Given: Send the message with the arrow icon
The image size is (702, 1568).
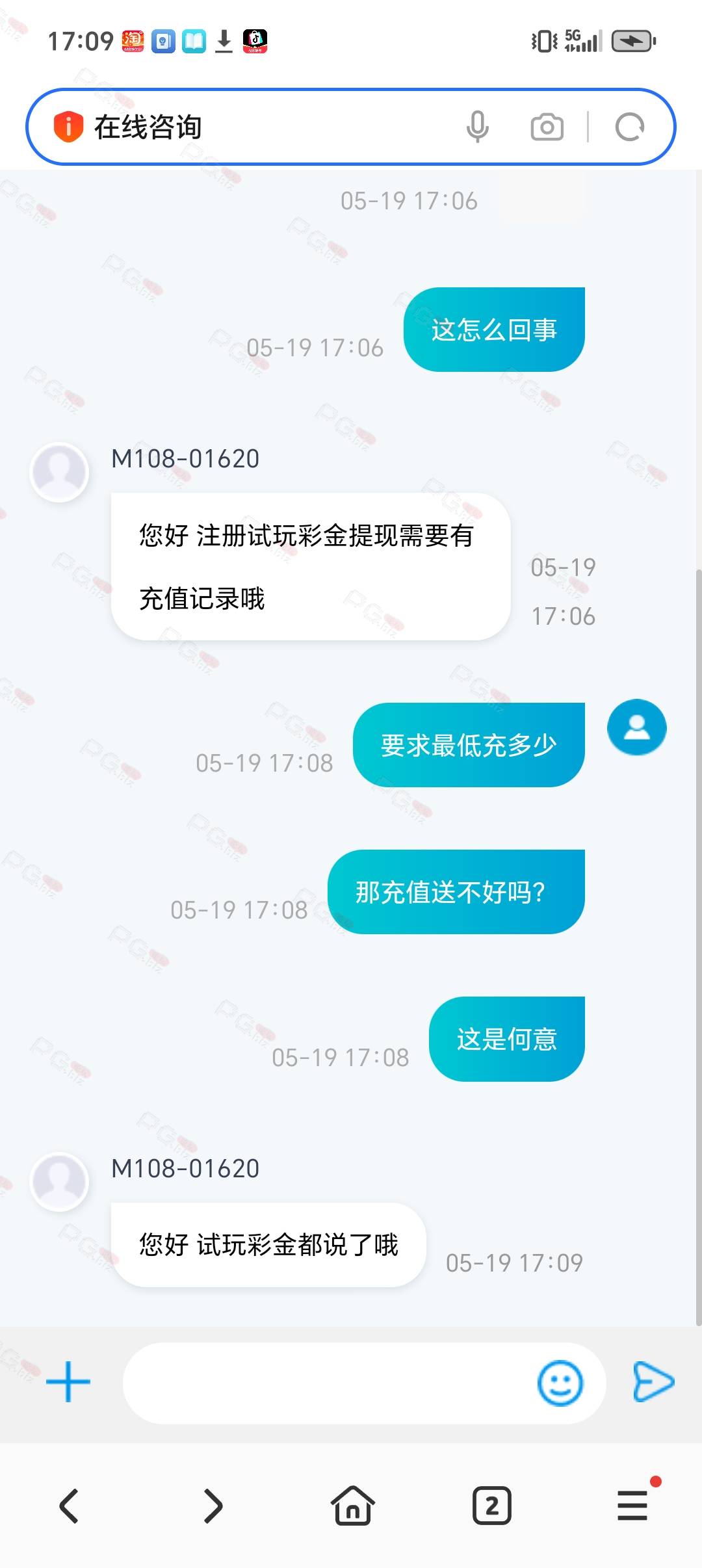Looking at the screenshot, I should (x=653, y=1381).
